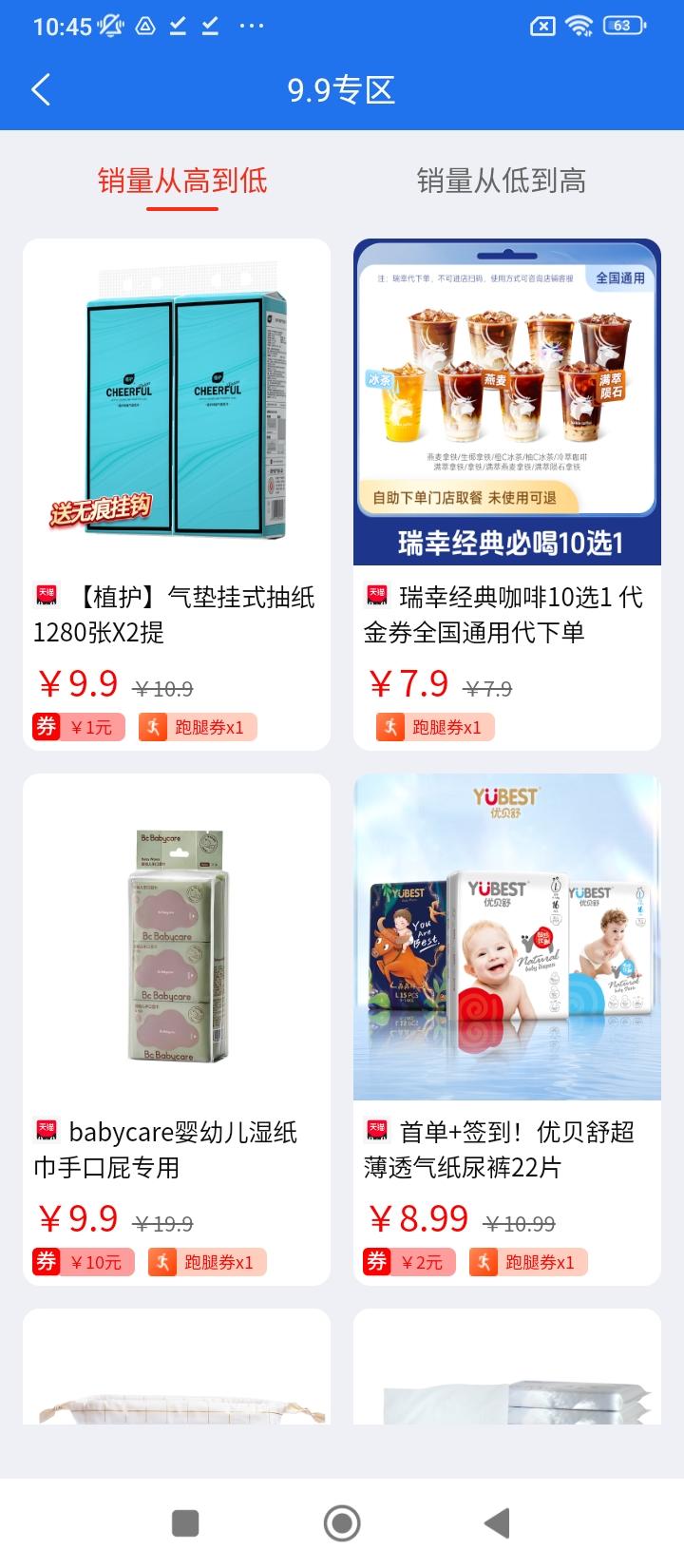This screenshot has height=1568, width=684.
Task: Select the 销量从高到低 sorting tab
Action: tap(182, 181)
